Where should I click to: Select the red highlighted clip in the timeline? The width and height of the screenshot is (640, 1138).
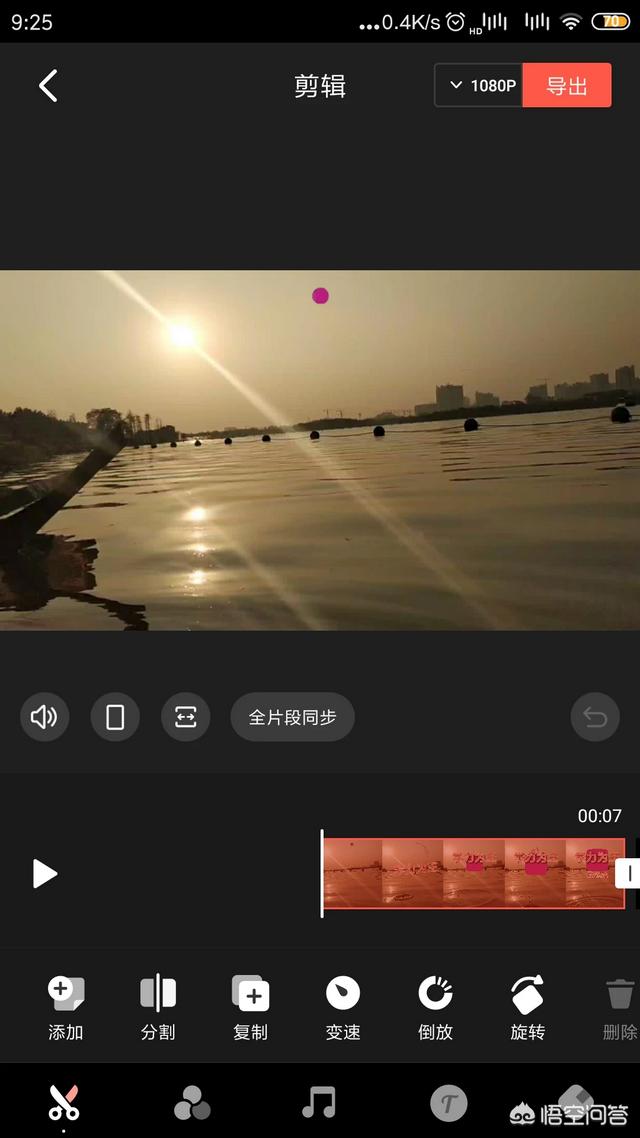[473, 873]
